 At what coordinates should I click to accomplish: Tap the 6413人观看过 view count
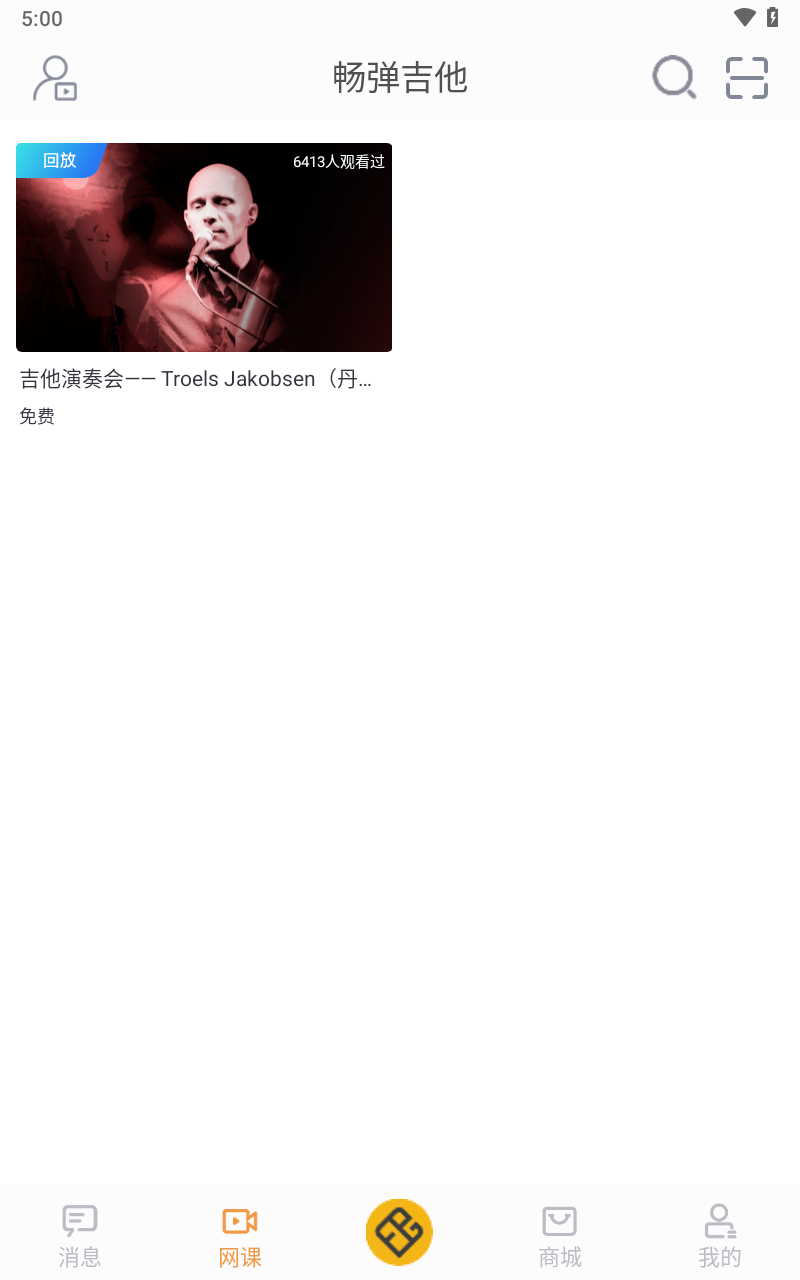point(338,160)
